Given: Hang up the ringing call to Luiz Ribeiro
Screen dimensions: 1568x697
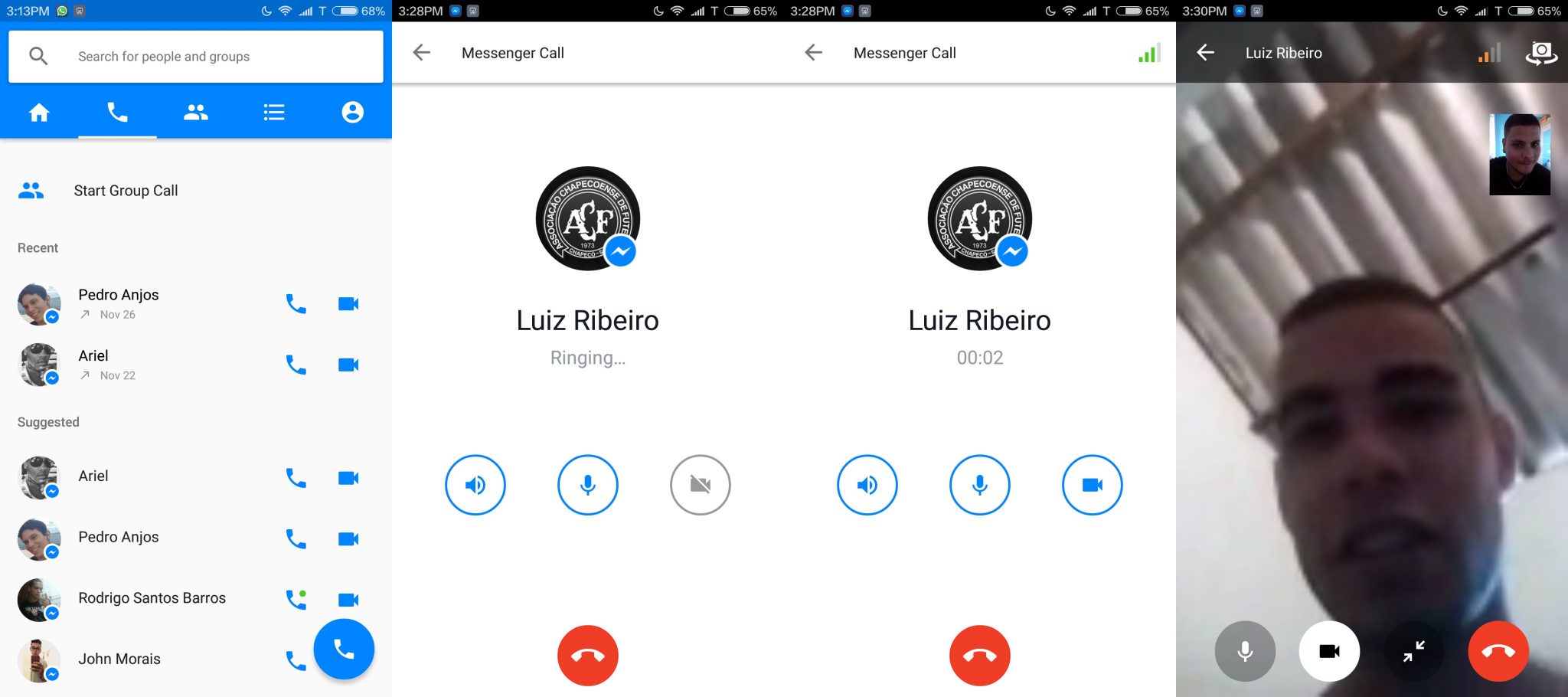Looking at the screenshot, I should tap(588, 656).
